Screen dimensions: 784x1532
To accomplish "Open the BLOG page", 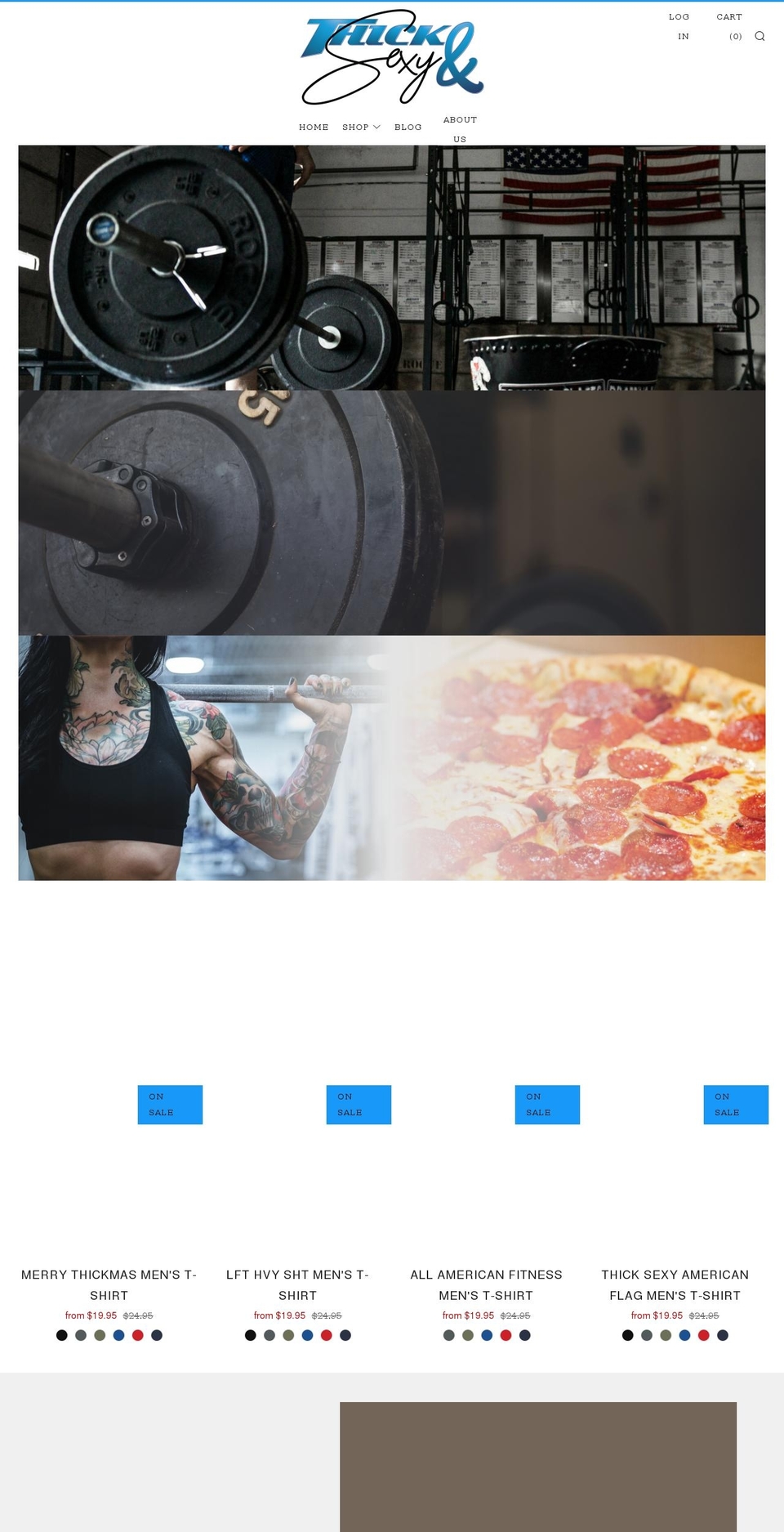I will pos(408,127).
